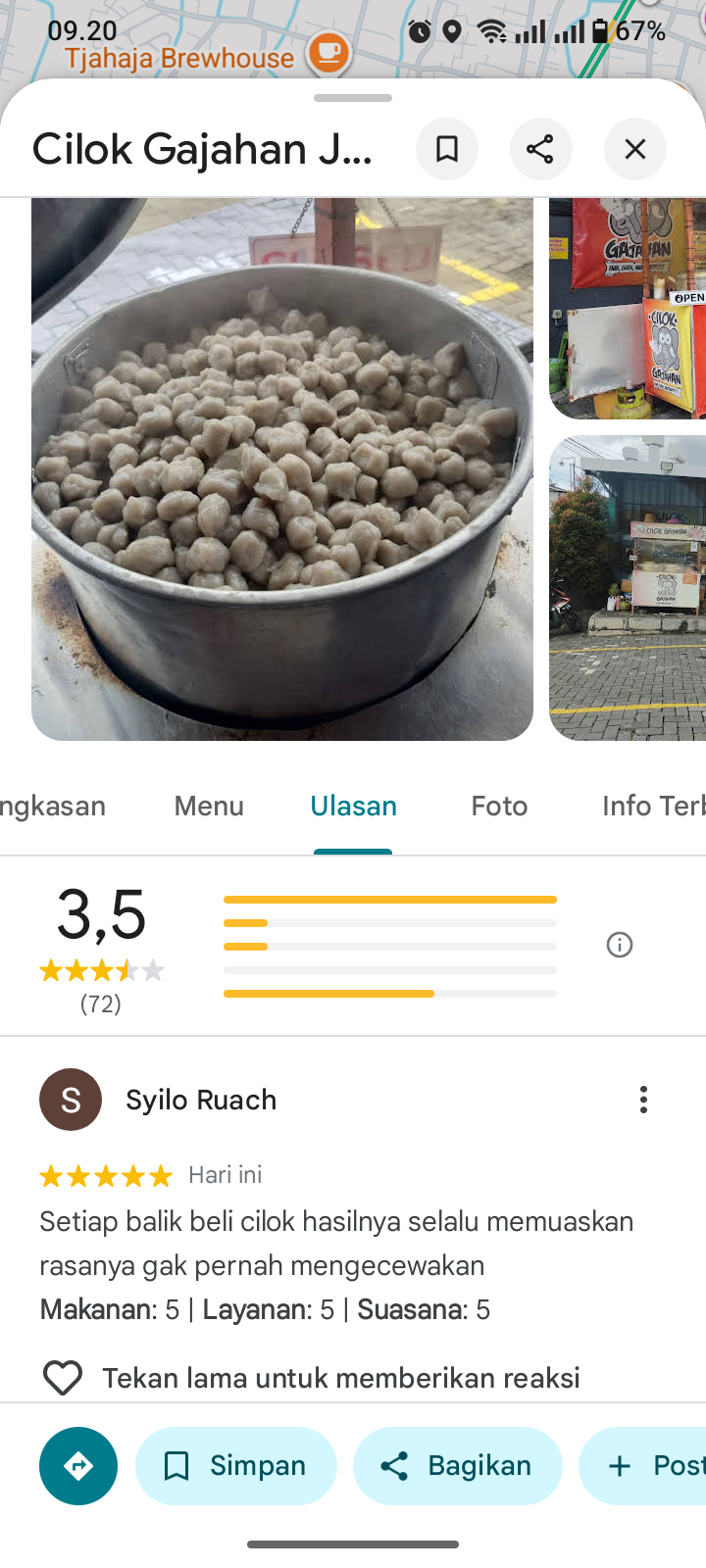
Task: Share this place from the header icon
Action: 540,149
